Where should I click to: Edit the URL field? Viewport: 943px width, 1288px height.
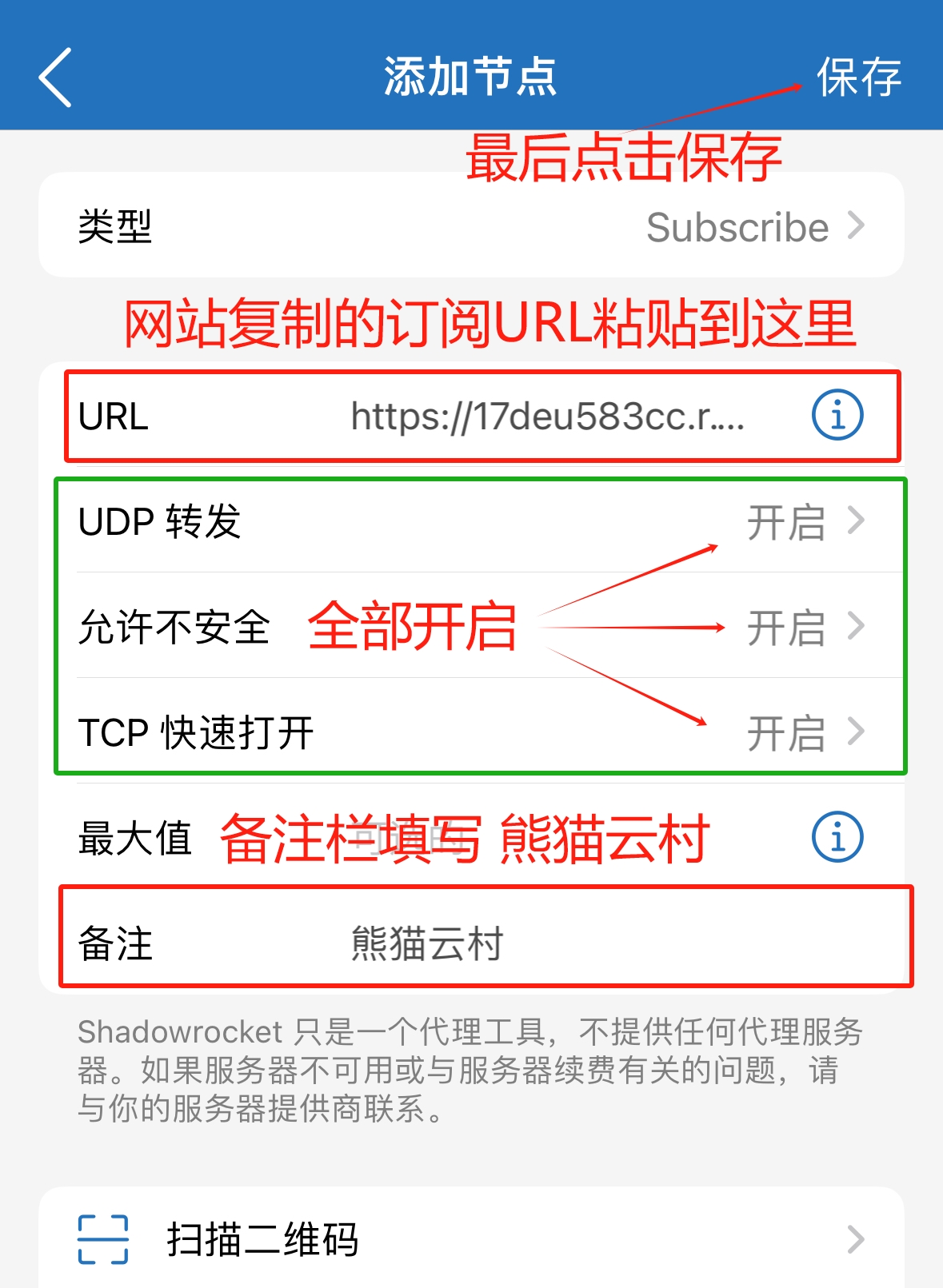pos(547,417)
